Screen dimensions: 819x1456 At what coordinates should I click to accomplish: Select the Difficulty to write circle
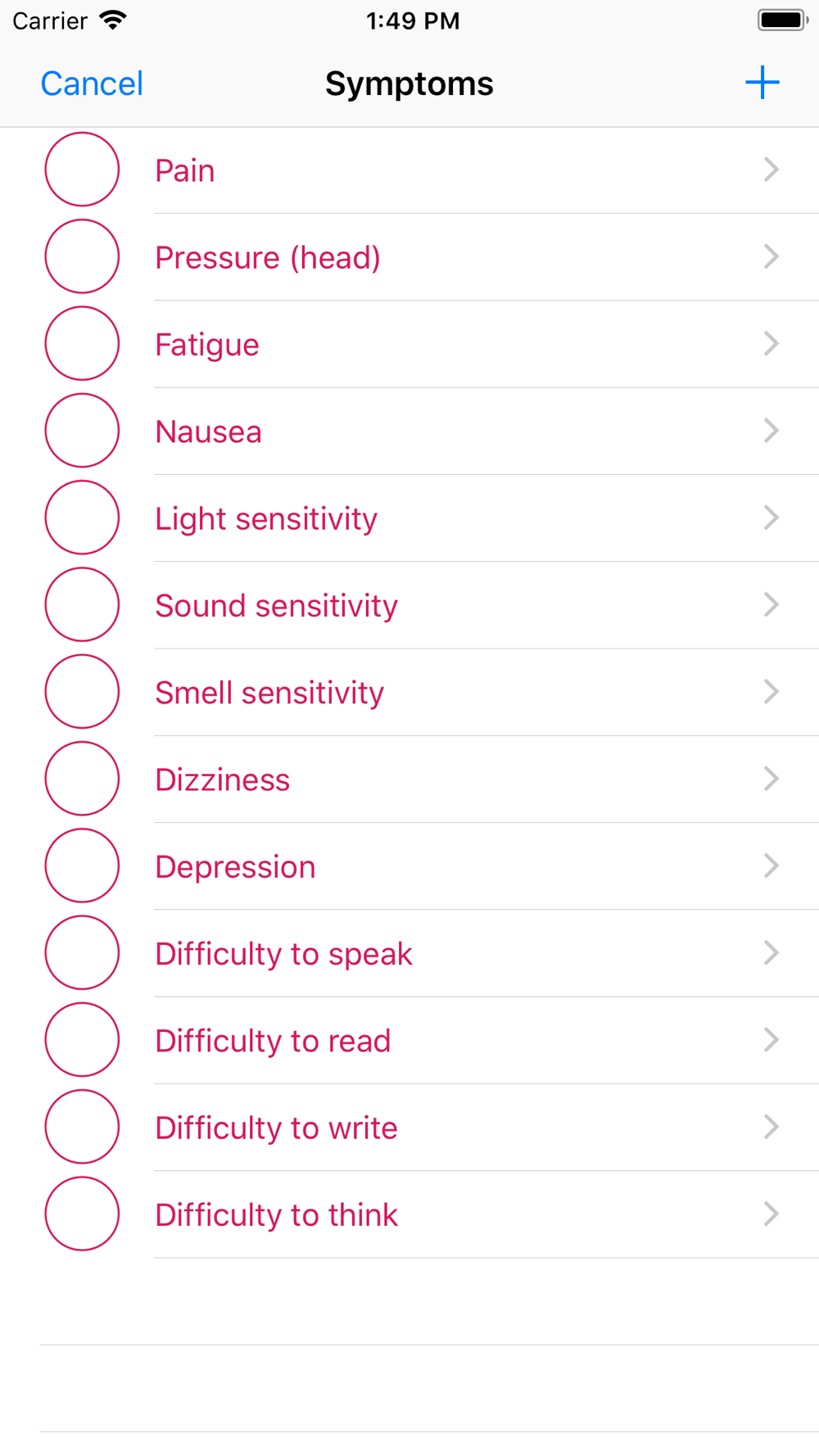[82, 1127]
